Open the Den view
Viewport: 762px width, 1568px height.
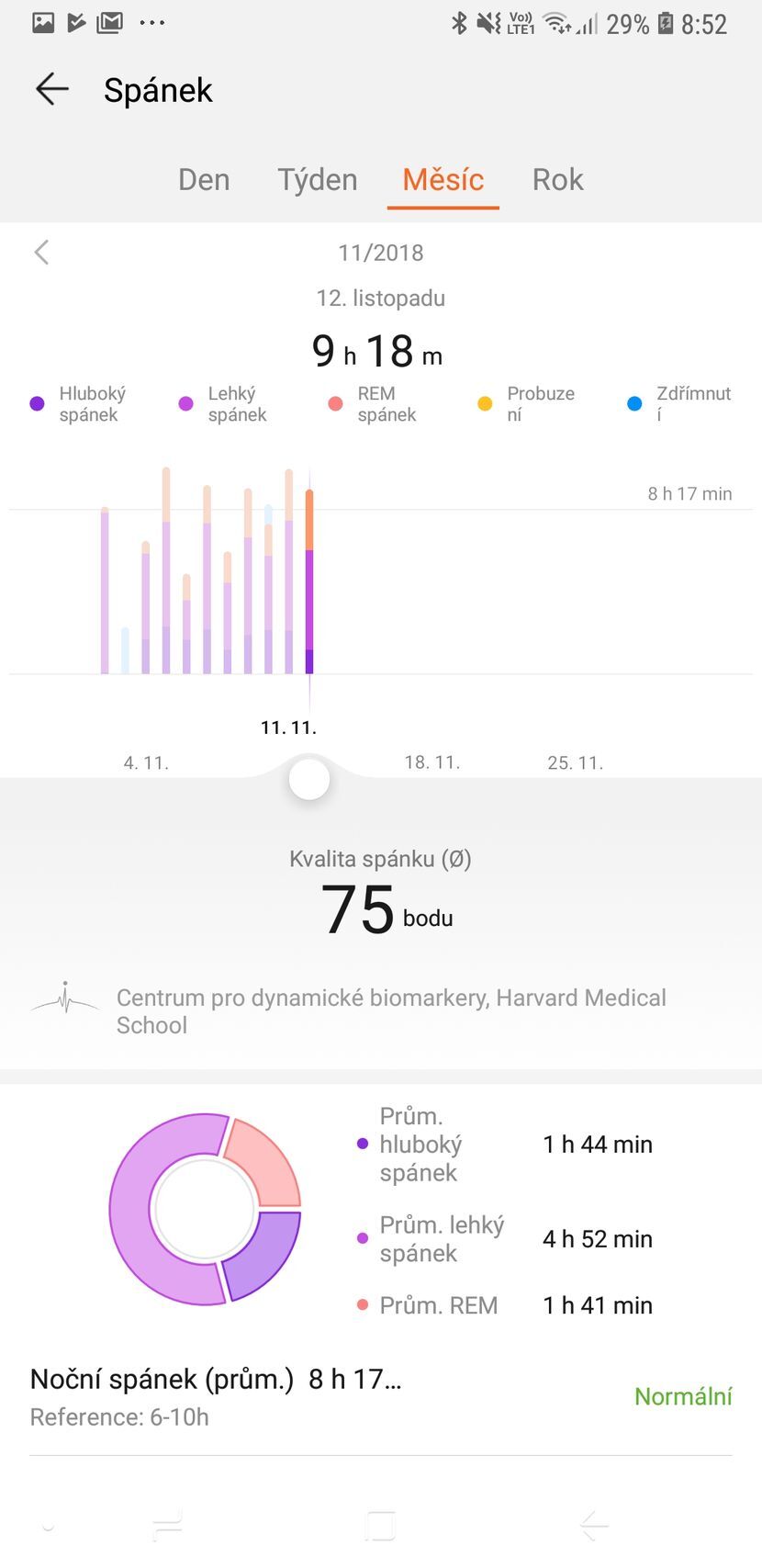[204, 180]
